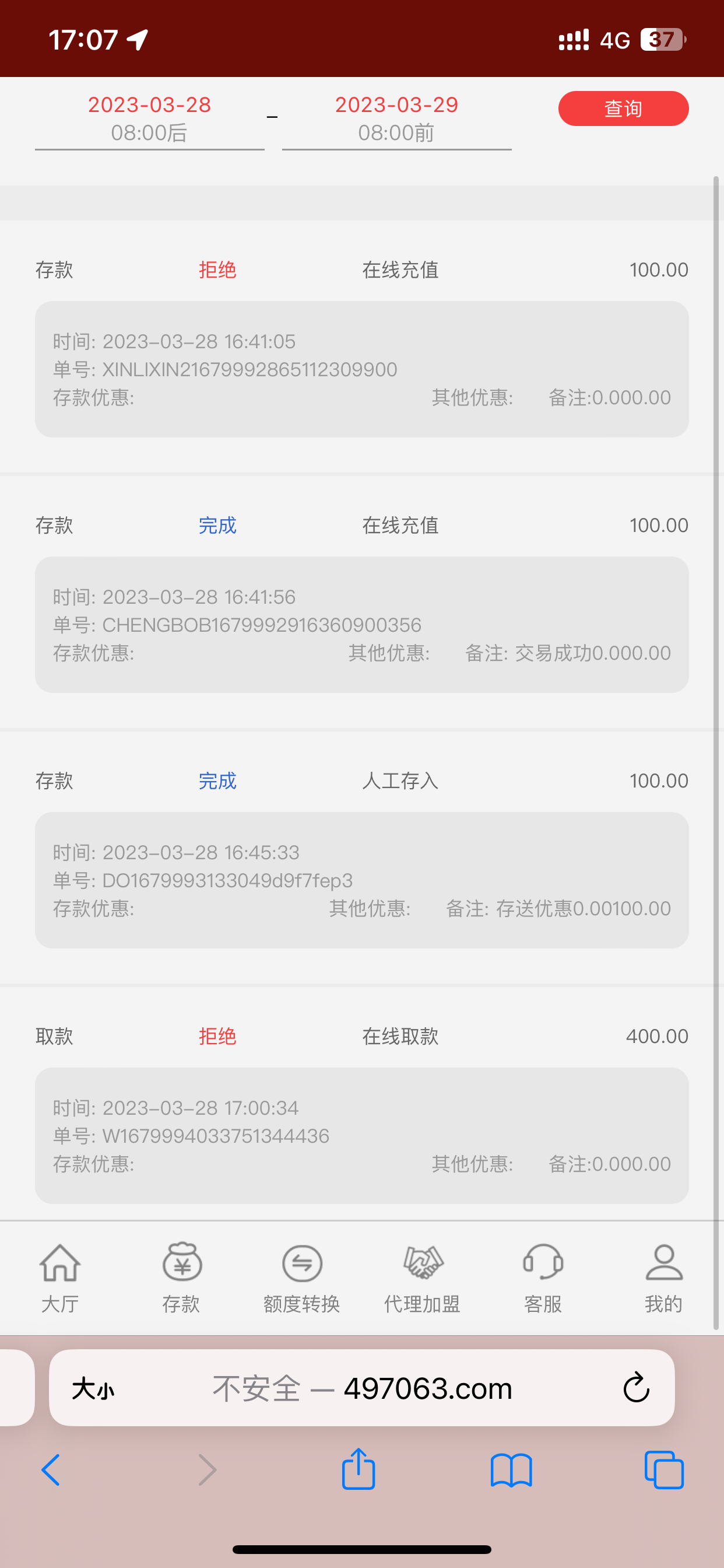Open the 大小 text size menu
This screenshot has height=1568, width=724.
(93, 1389)
